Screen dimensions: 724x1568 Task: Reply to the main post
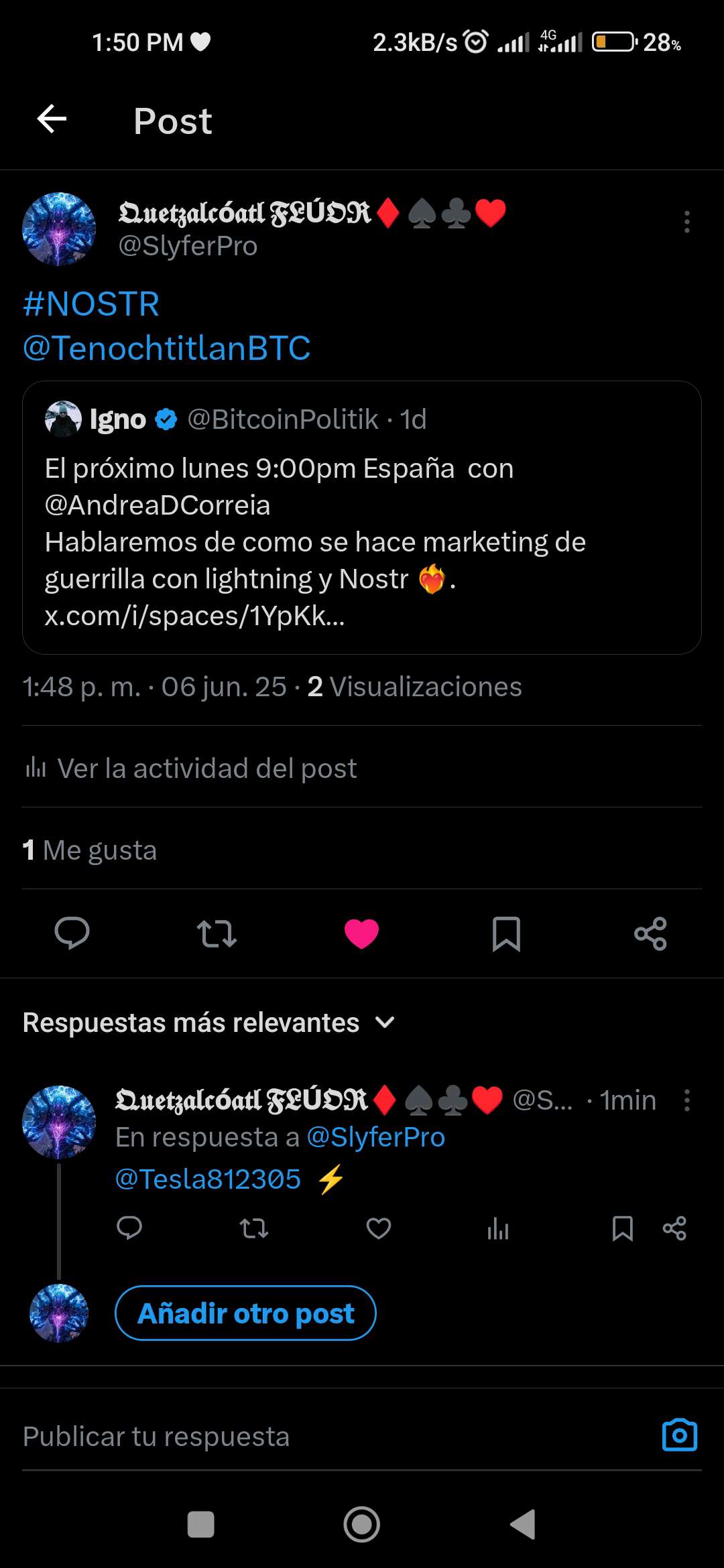pyautogui.click(x=72, y=933)
